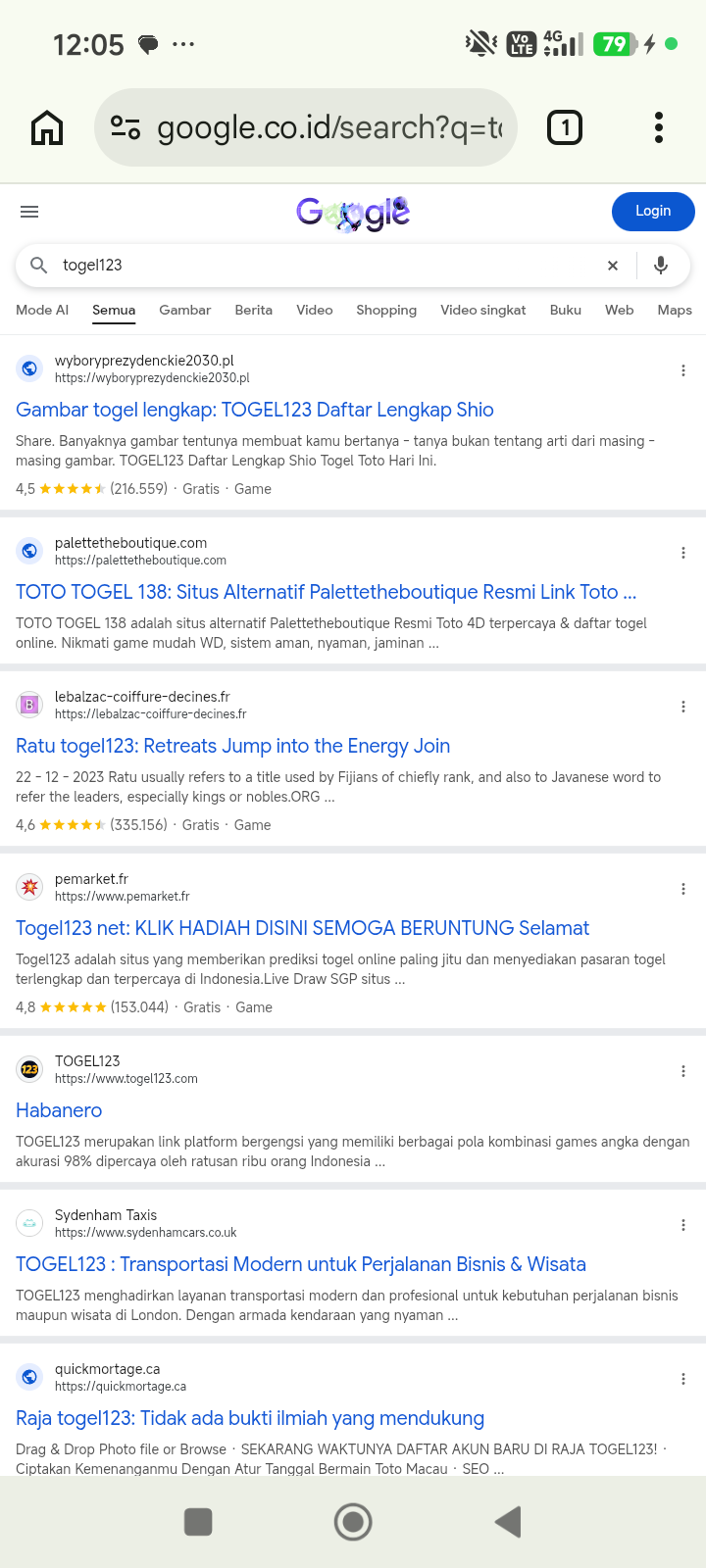
Task: Tap the google.co.id address bar
Action: pyautogui.click(x=306, y=127)
